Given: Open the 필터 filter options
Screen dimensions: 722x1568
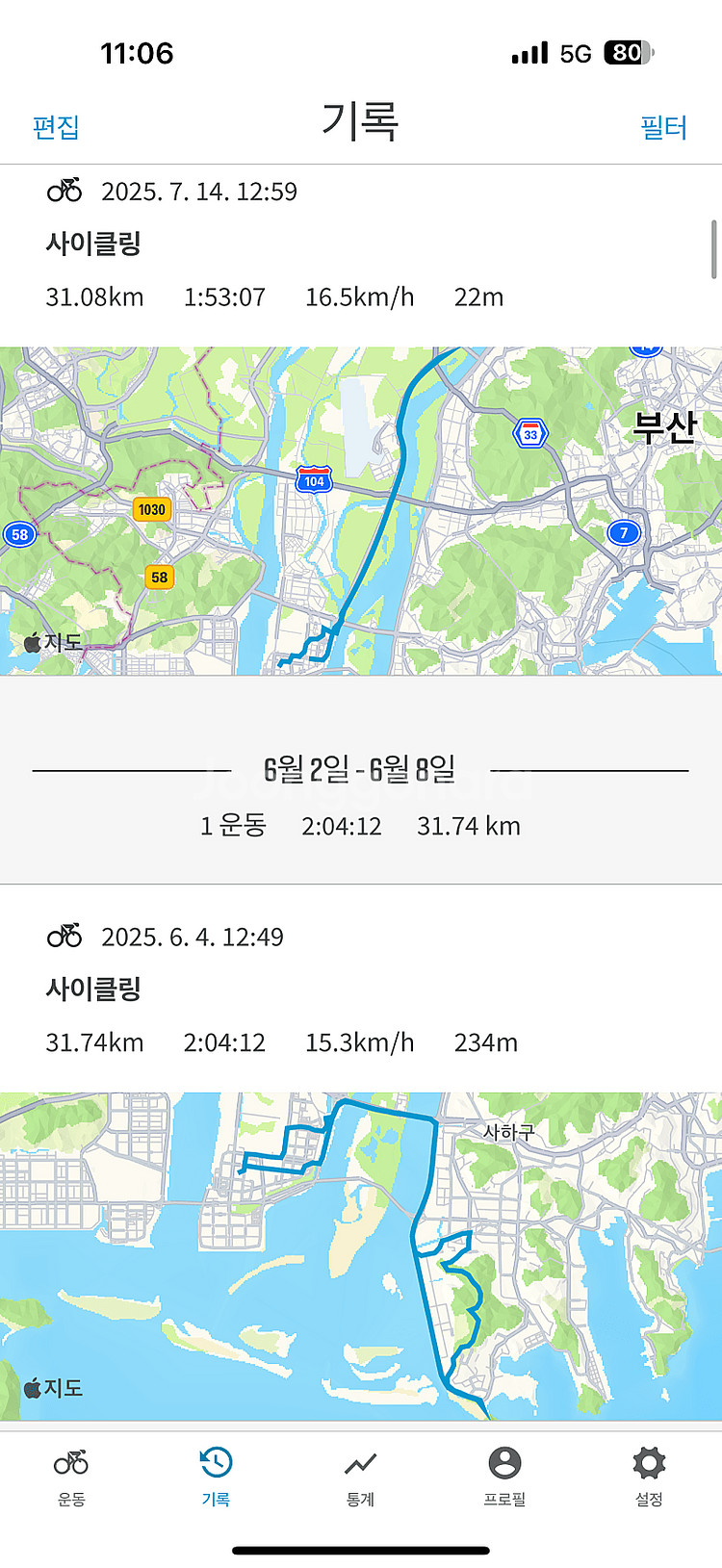Looking at the screenshot, I should point(663,127).
